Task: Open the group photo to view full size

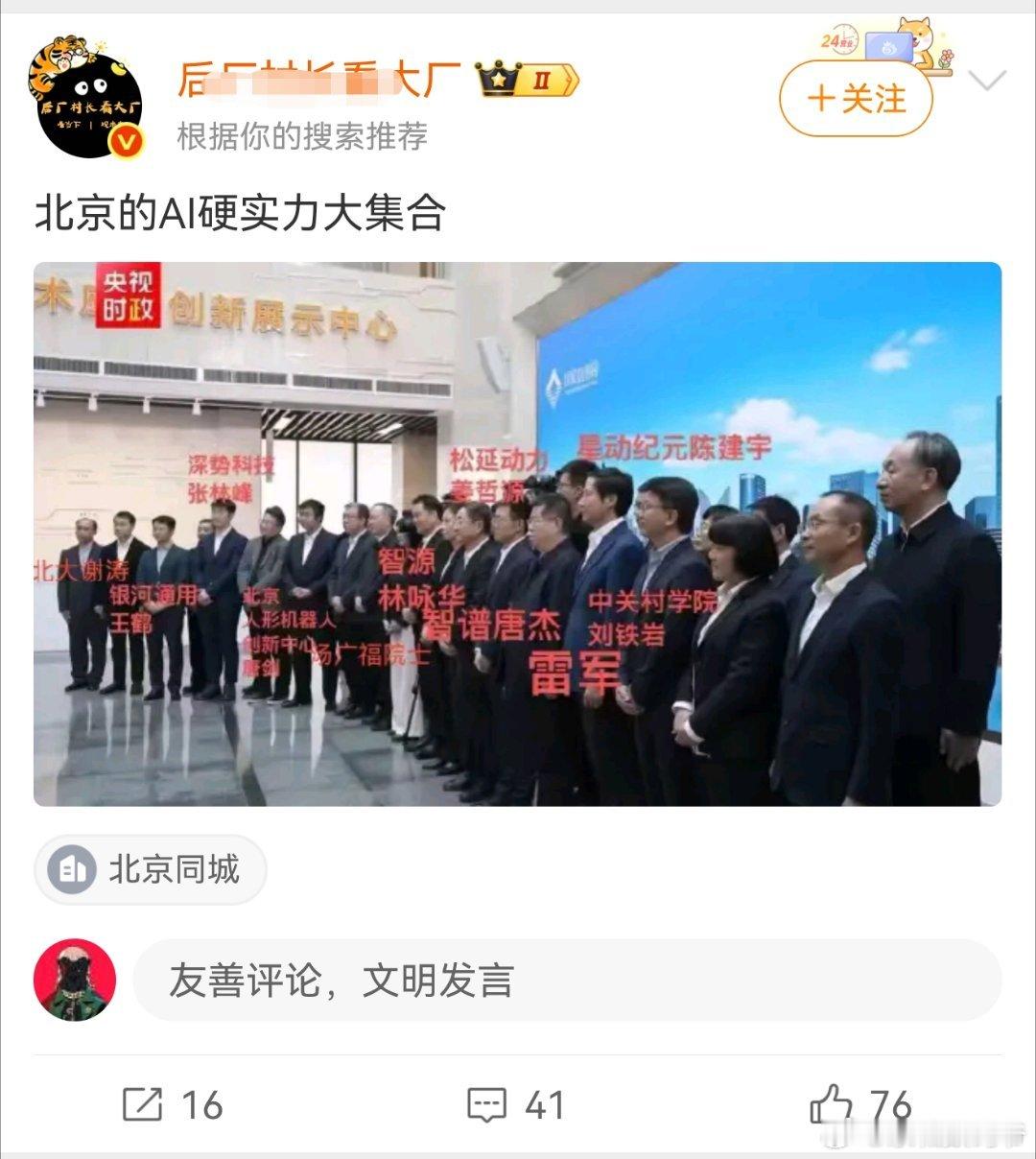Action: click(518, 547)
